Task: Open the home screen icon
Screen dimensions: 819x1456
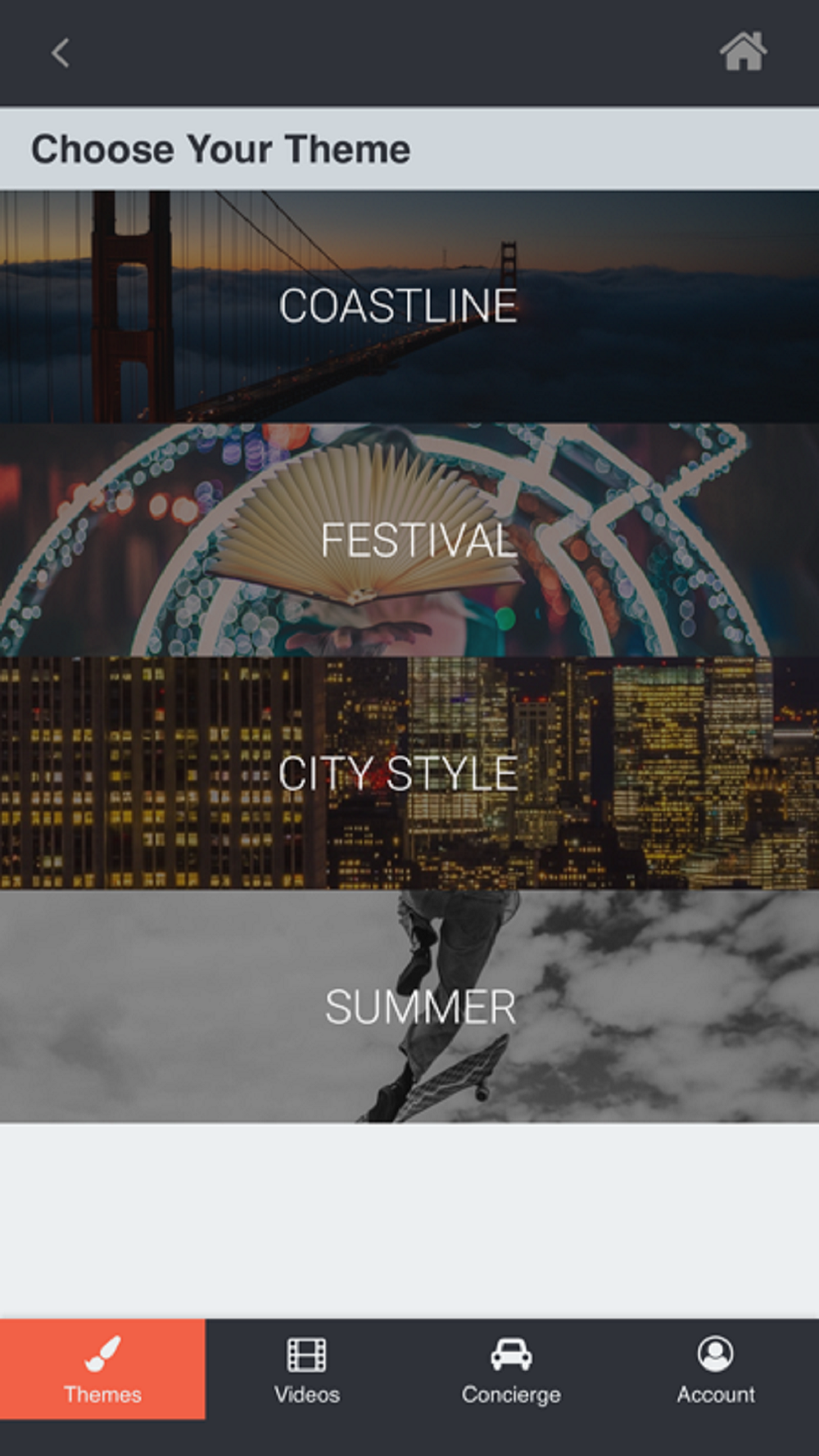Action: (743, 52)
